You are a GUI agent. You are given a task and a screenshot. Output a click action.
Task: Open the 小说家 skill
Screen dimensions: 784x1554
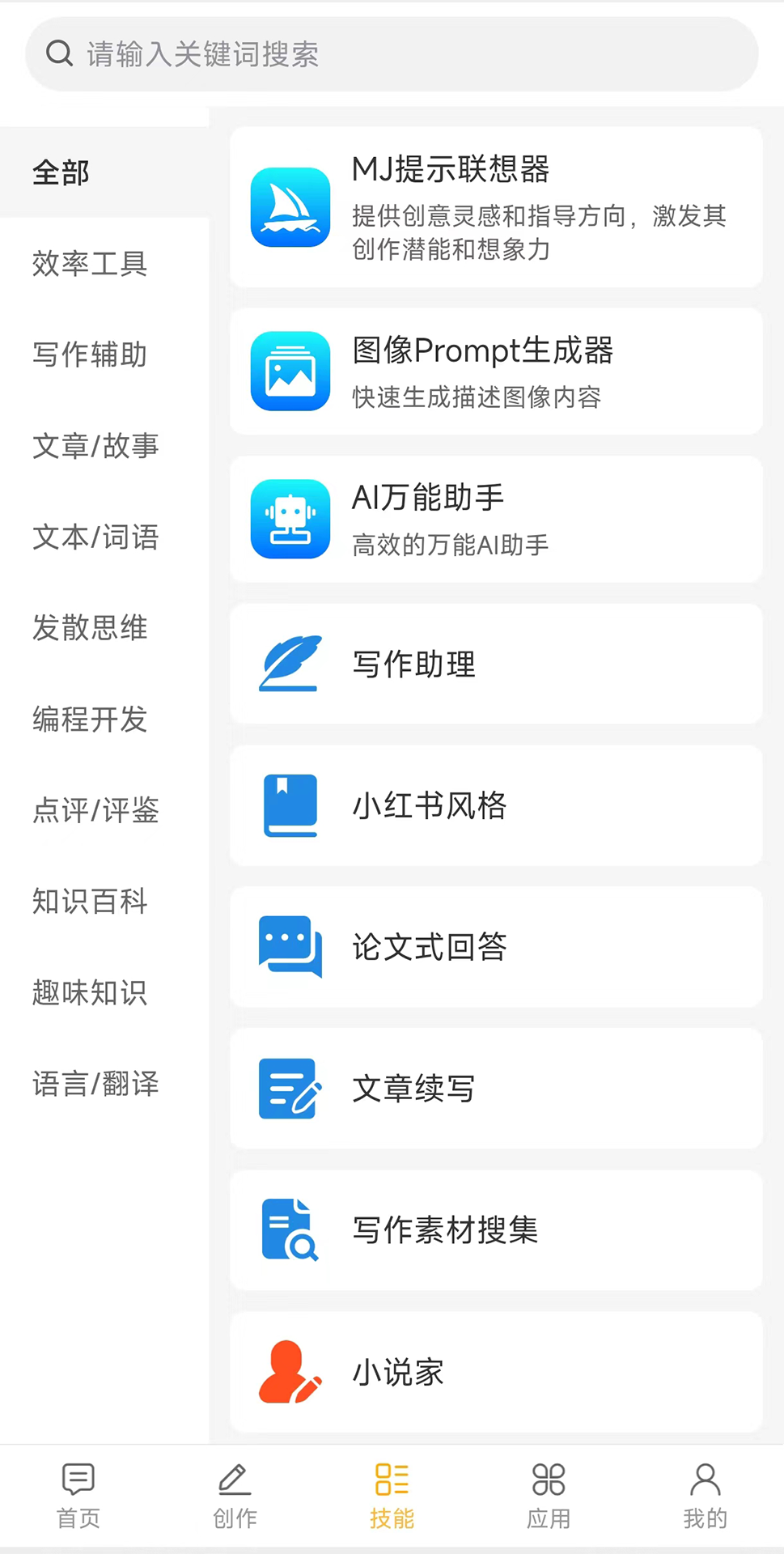pyautogui.click(x=496, y=1372)
